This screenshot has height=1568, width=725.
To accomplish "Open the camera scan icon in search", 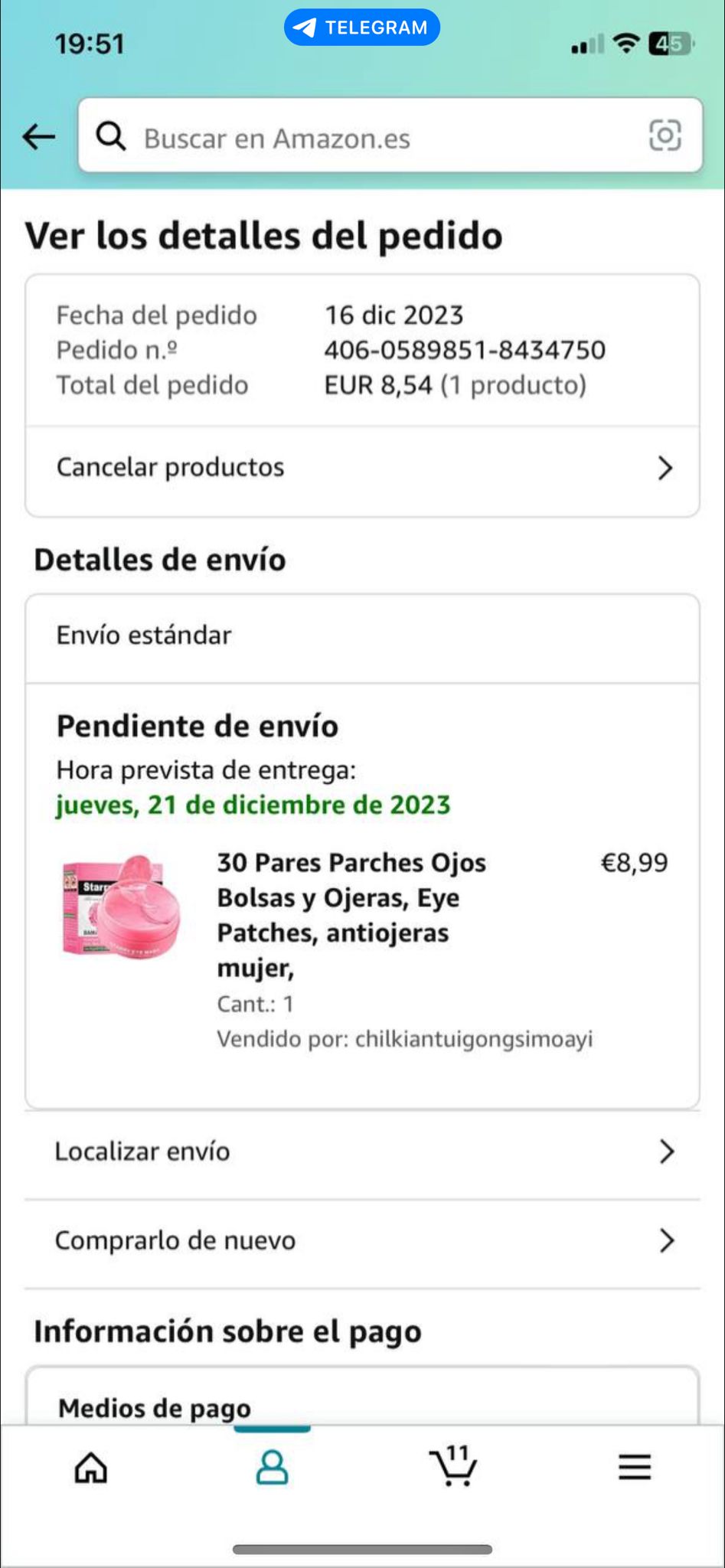I will [665, 136].
